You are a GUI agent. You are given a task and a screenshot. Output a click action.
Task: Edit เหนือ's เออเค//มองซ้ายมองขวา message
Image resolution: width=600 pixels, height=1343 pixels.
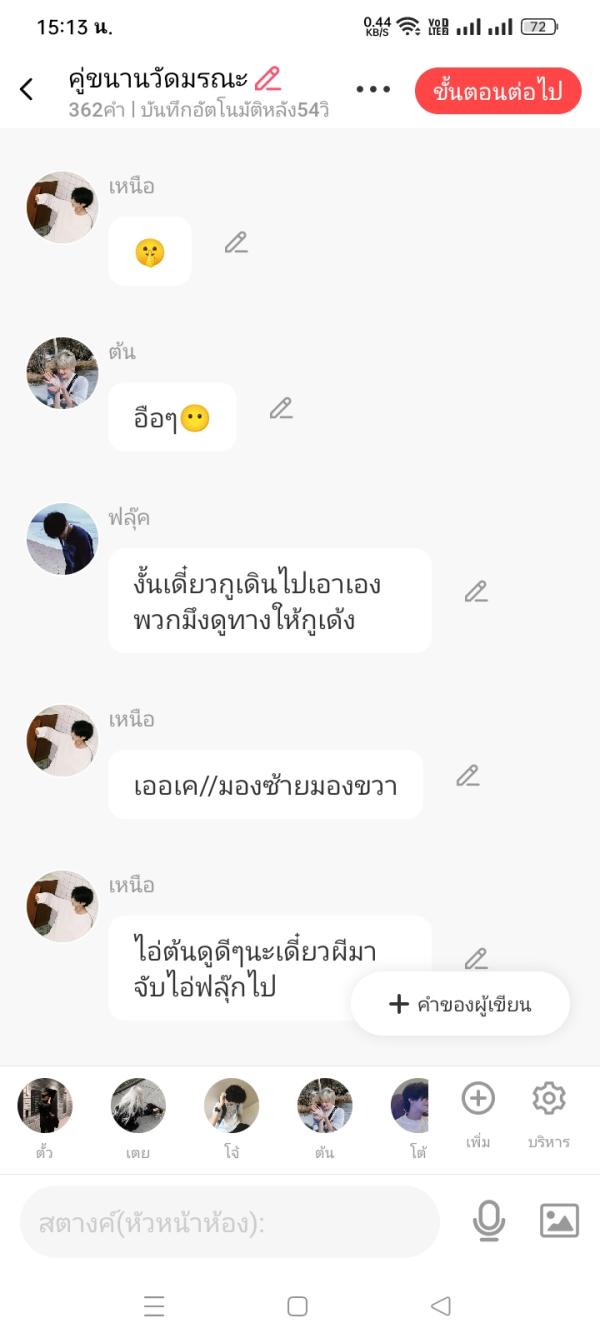(467, 776)
